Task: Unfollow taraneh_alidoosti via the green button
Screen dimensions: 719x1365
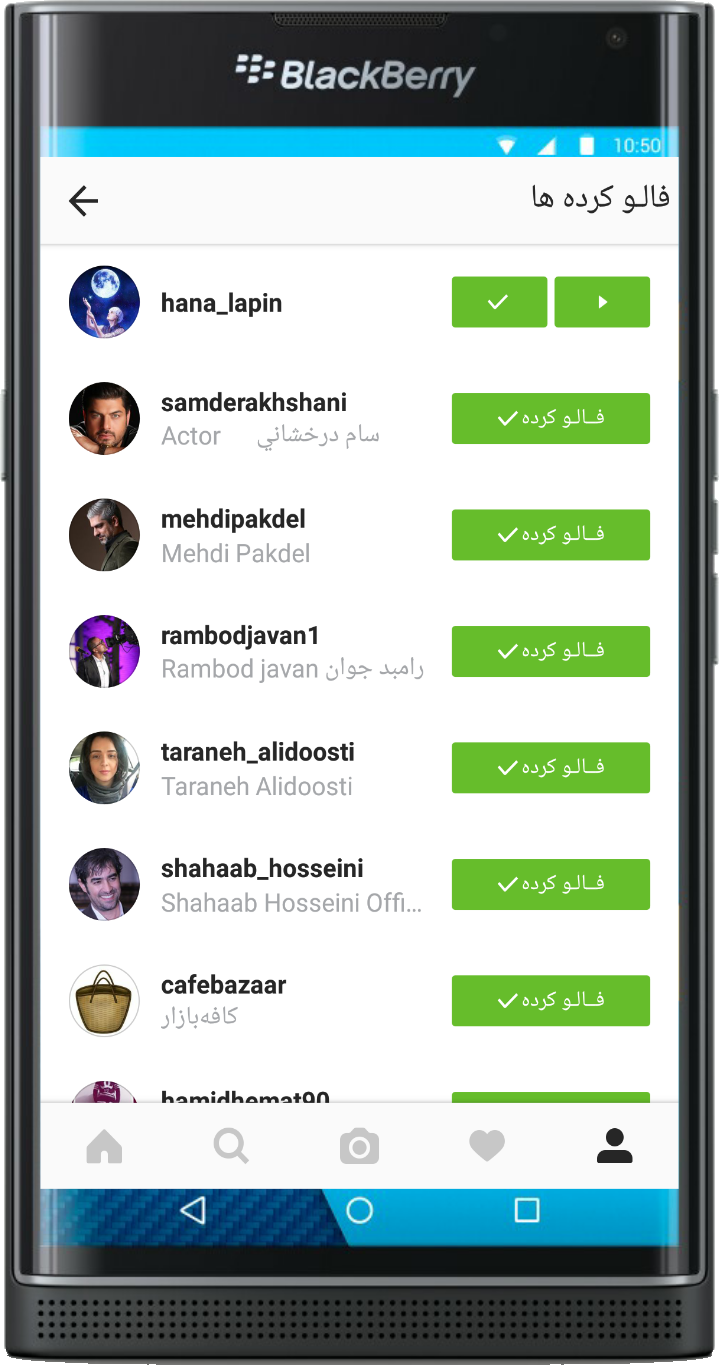Action: coord(551,768)
